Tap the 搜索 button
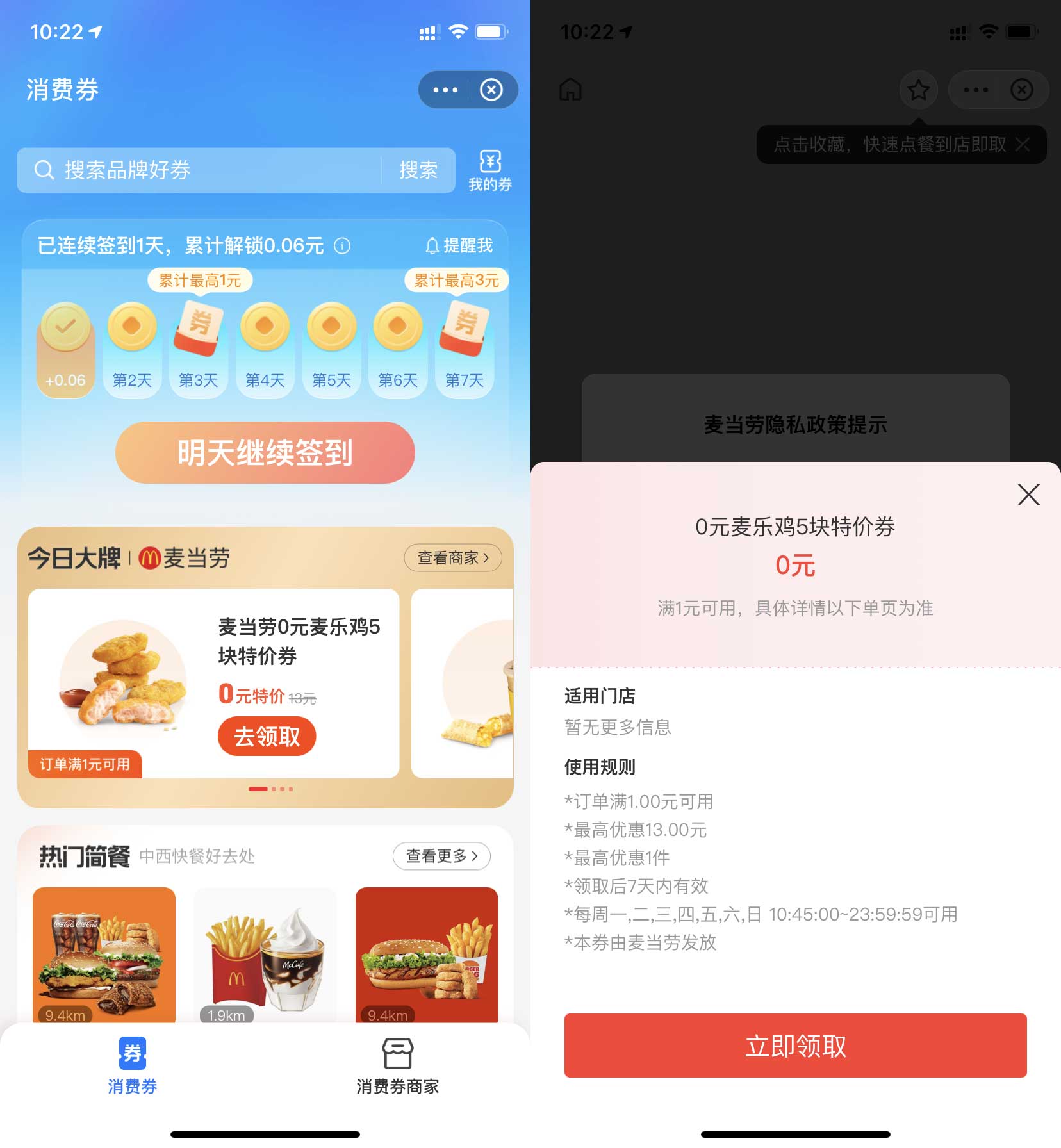Image resolution: width=1061 pixels, height=1148 pixels. (418, 170)
